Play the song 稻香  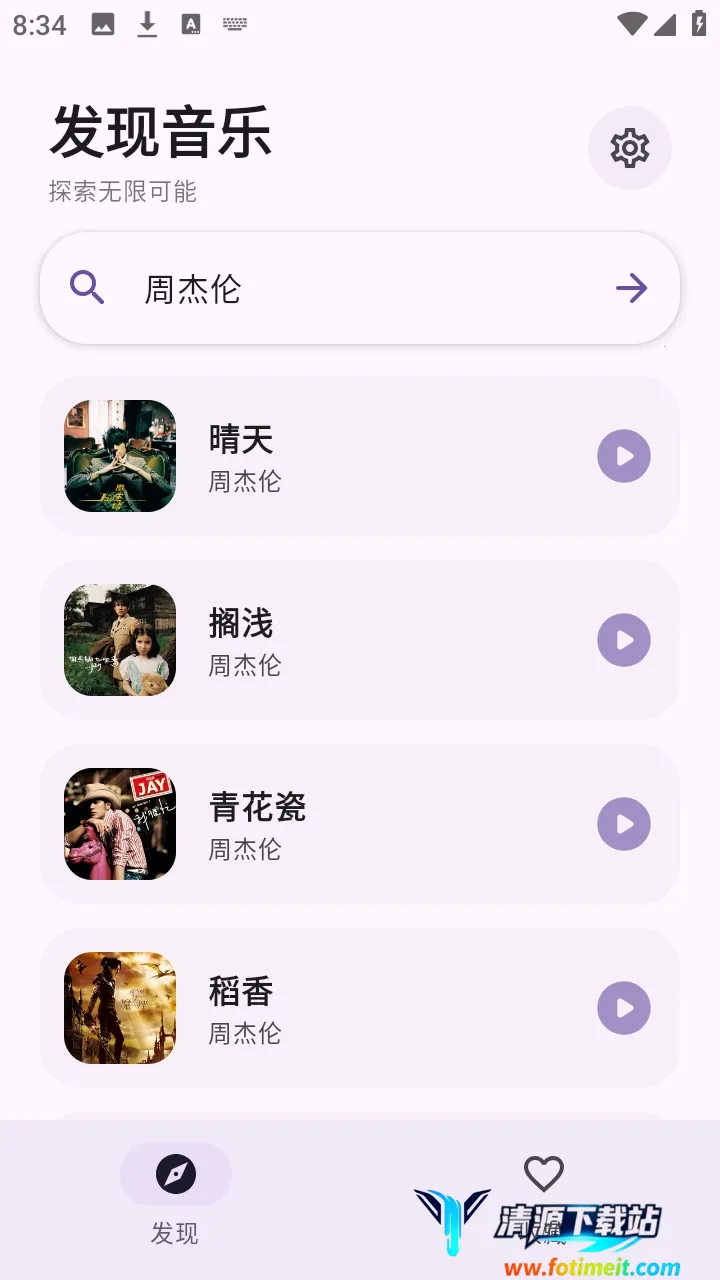pyautogui.click(x=624, y=1008)
